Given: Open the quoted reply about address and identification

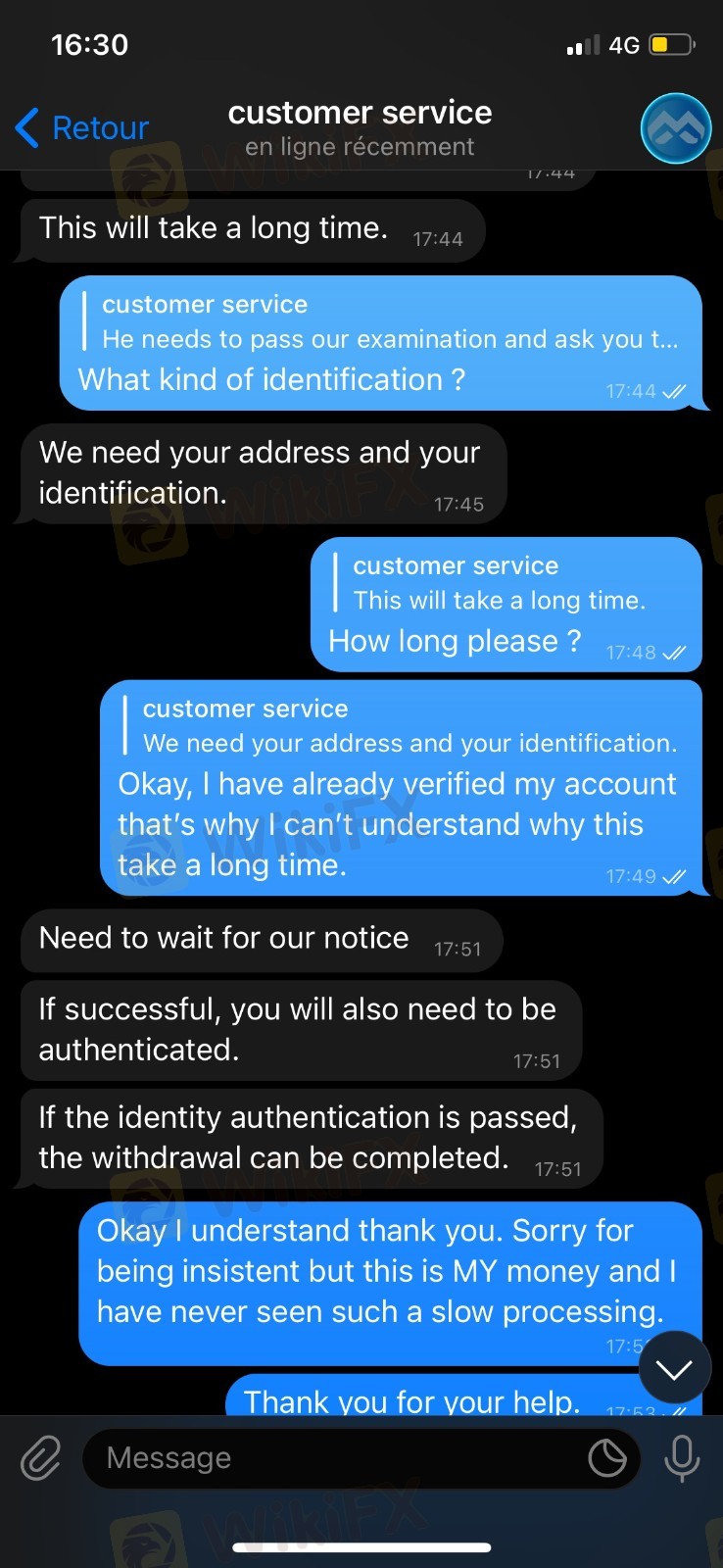Looking at the screenshot, I should (x=408, y=726).
